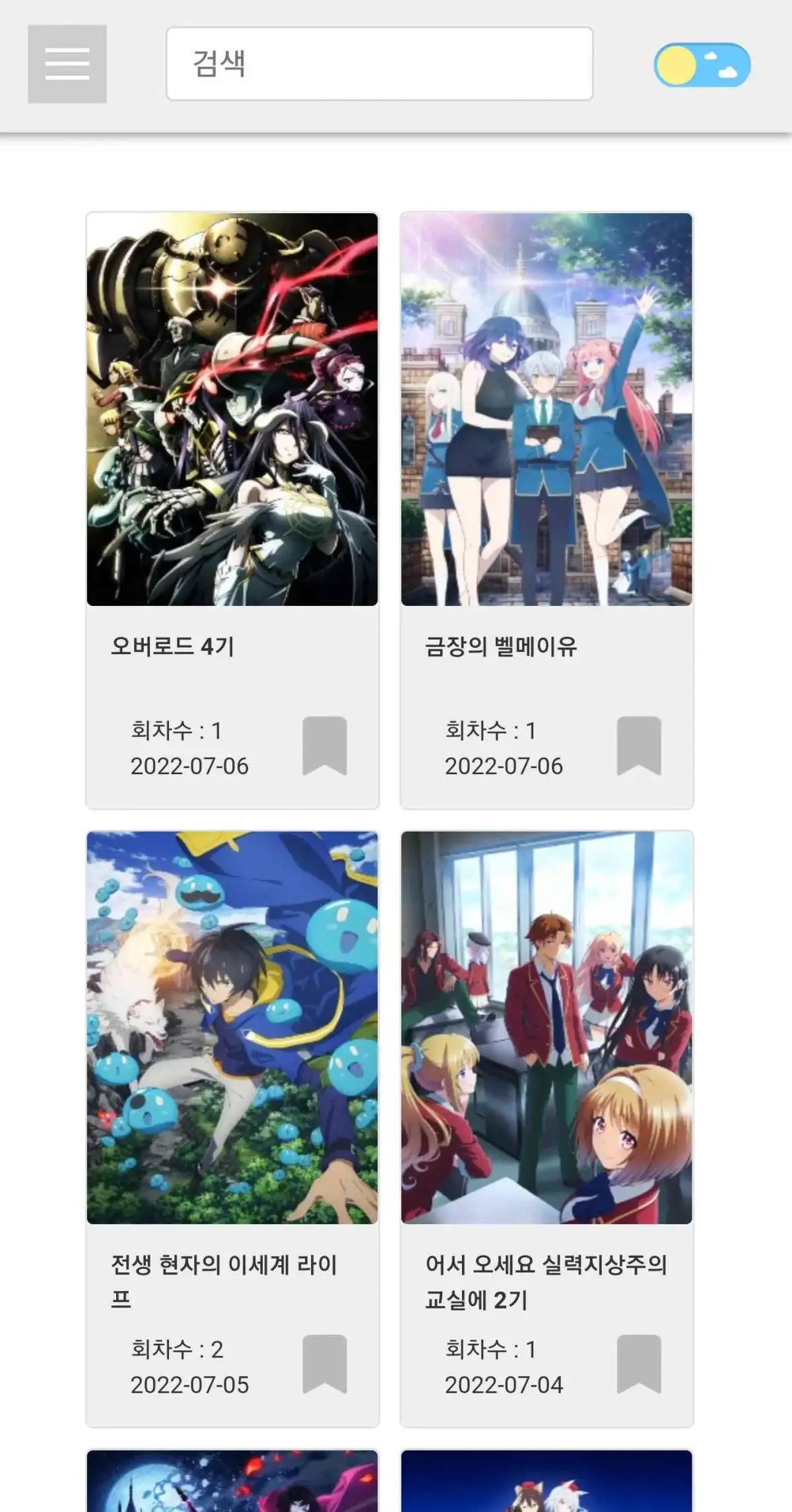The width and height of the screenshot is (792, 1512).
Task: Open 어서 오세요 실력지상주의 교실에 2기
Action: (x=546, y=1027)
